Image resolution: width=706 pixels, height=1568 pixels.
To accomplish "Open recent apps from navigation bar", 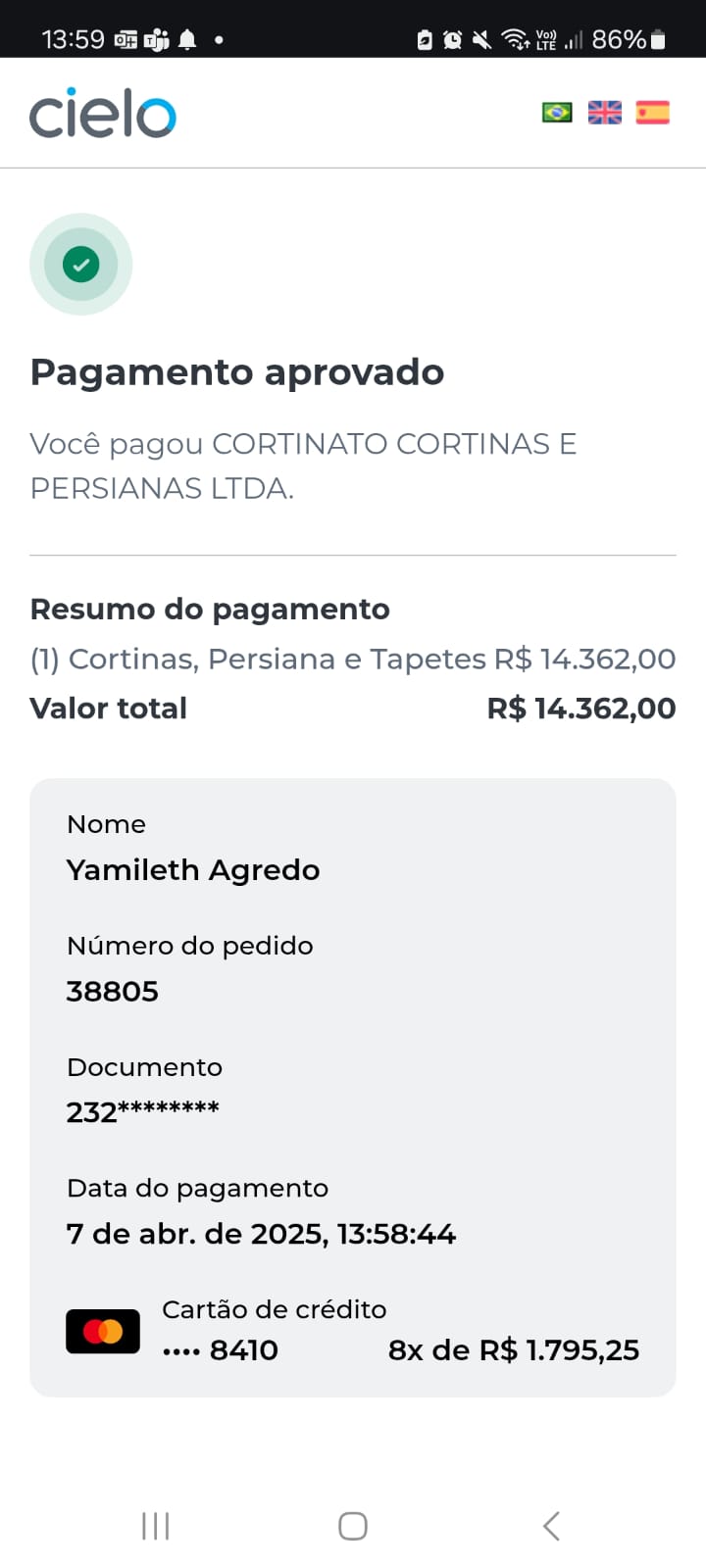I will [156, 1526].
